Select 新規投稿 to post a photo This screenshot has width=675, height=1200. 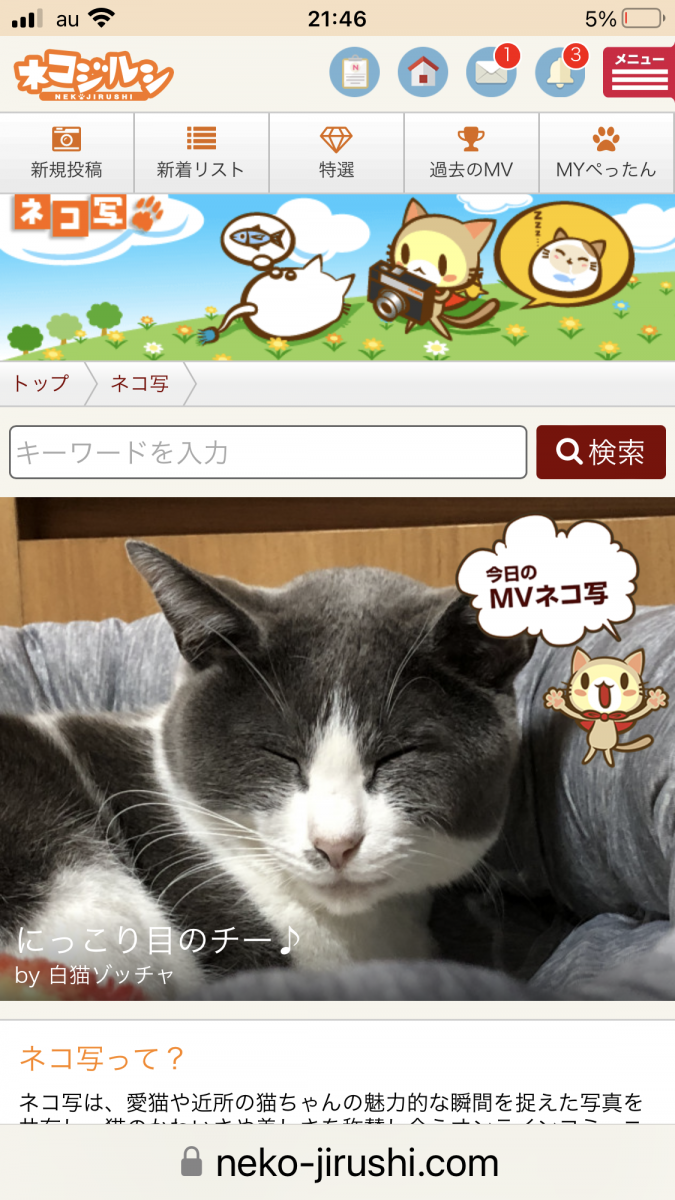[x=67, y=153]
